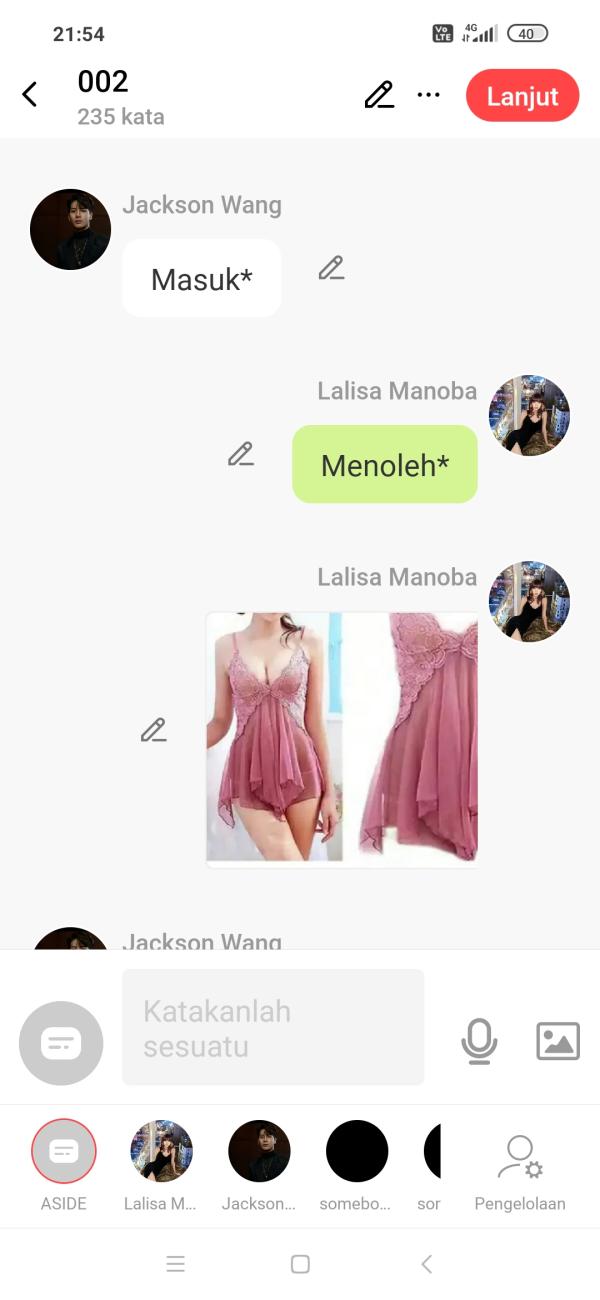Open Pengelolaan character management
The image size is (600, 1300).
(520, 1165)
